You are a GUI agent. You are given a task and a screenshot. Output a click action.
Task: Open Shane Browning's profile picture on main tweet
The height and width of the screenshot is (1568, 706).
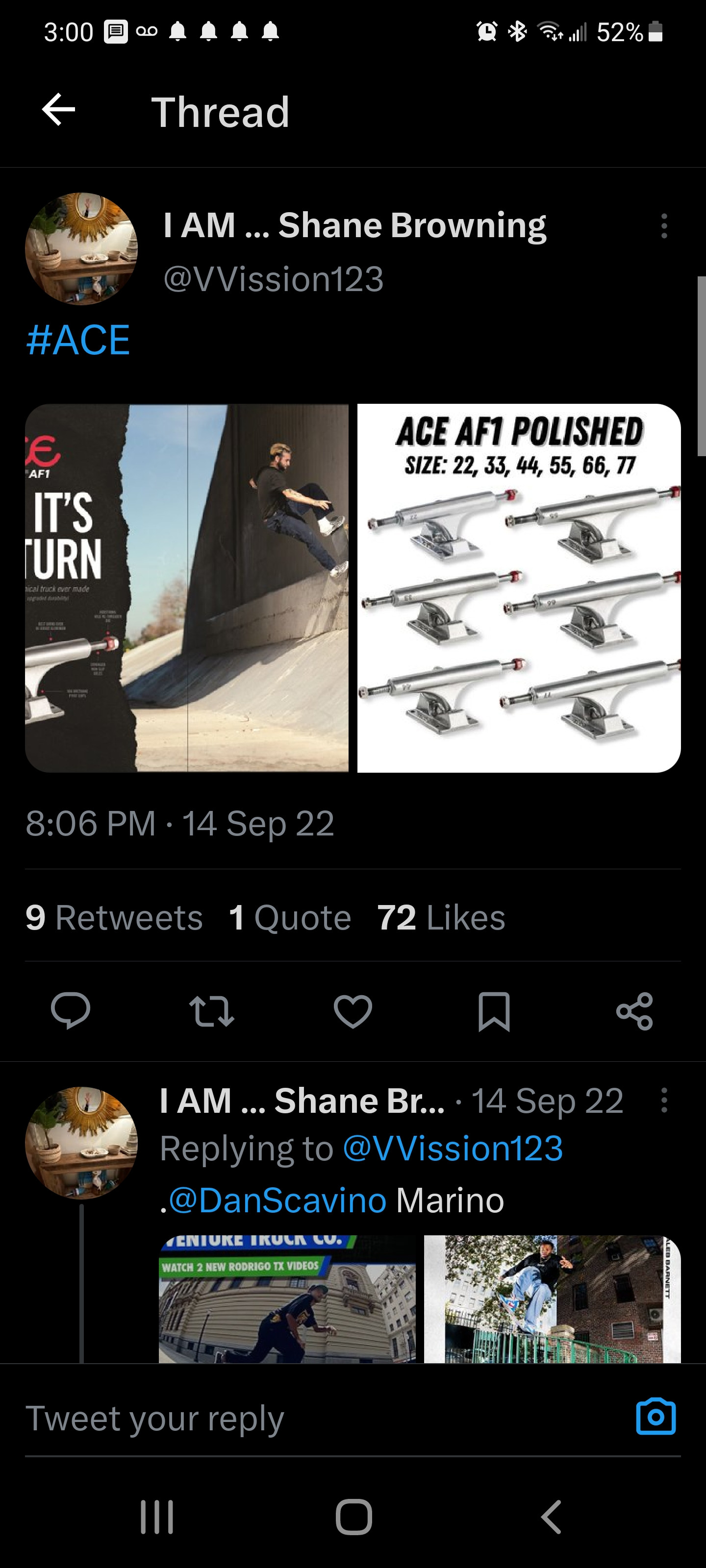coord(81,249)
